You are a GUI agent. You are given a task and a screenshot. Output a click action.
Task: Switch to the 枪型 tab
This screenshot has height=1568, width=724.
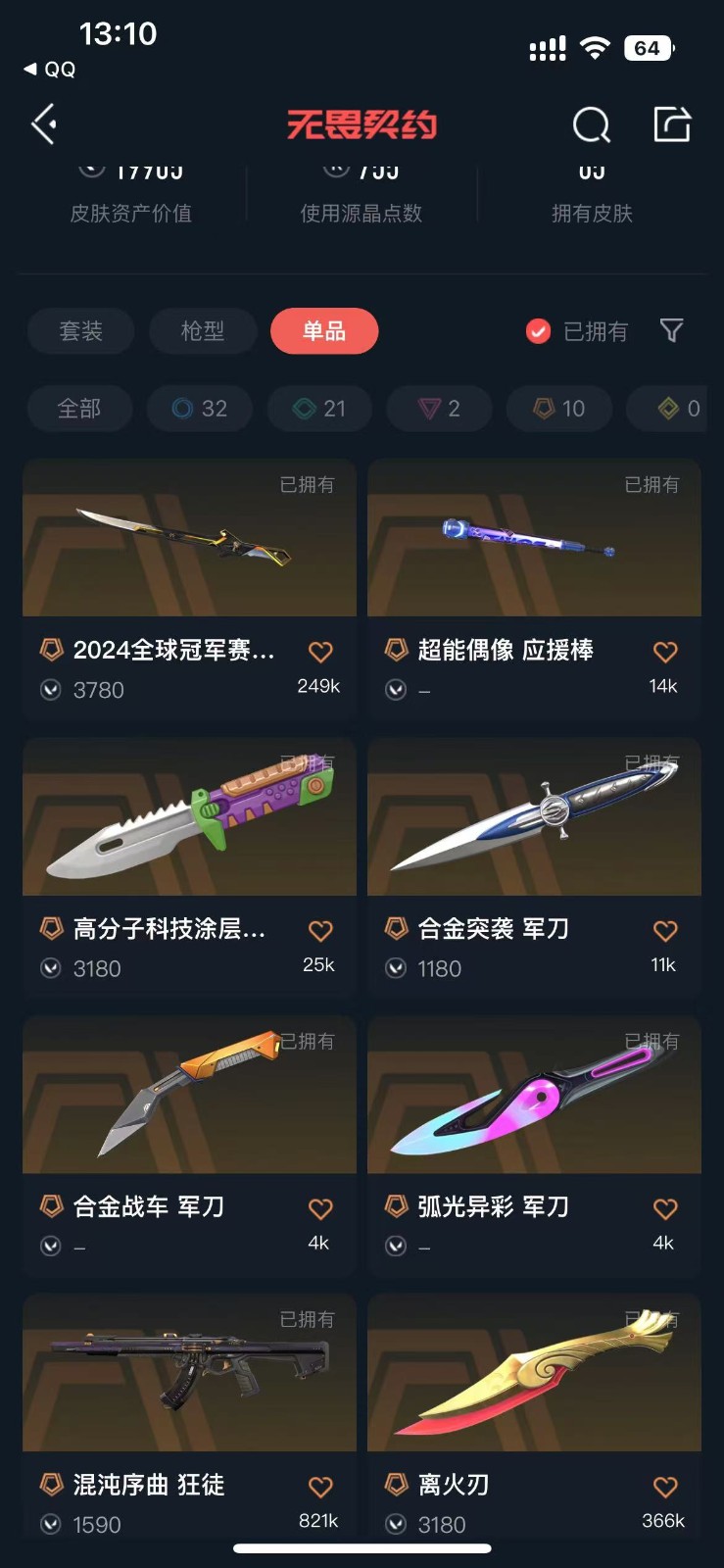(203, 331)
